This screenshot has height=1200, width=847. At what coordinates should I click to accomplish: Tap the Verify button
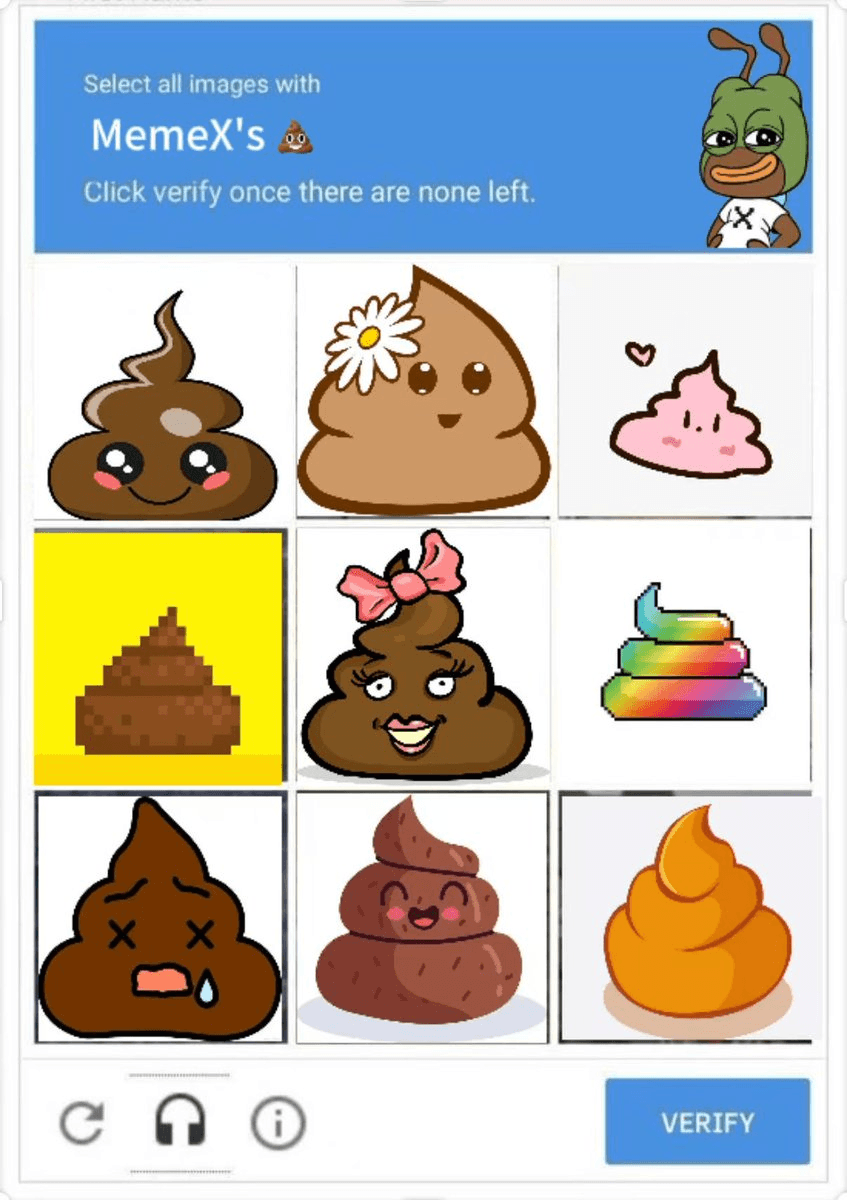point(707,1122)
